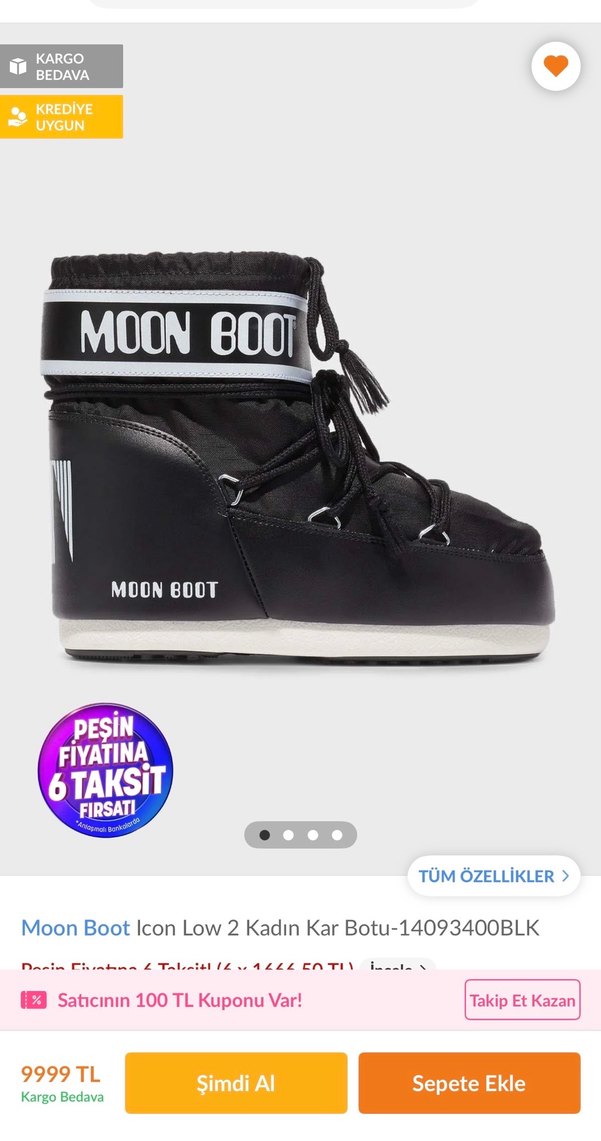Tap İncele next to the installment offer
This screenshot has height=1141, width=601.
[397, 967]
